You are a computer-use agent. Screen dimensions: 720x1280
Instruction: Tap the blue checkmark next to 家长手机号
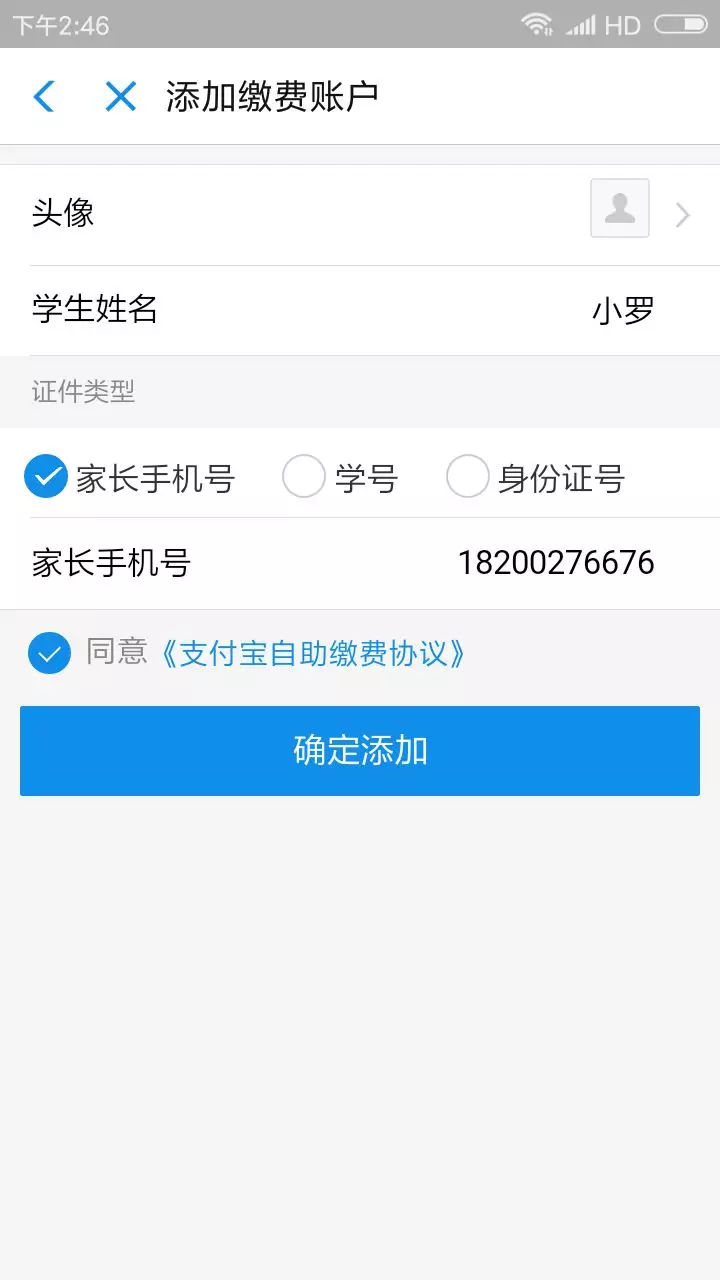point(44,478)
